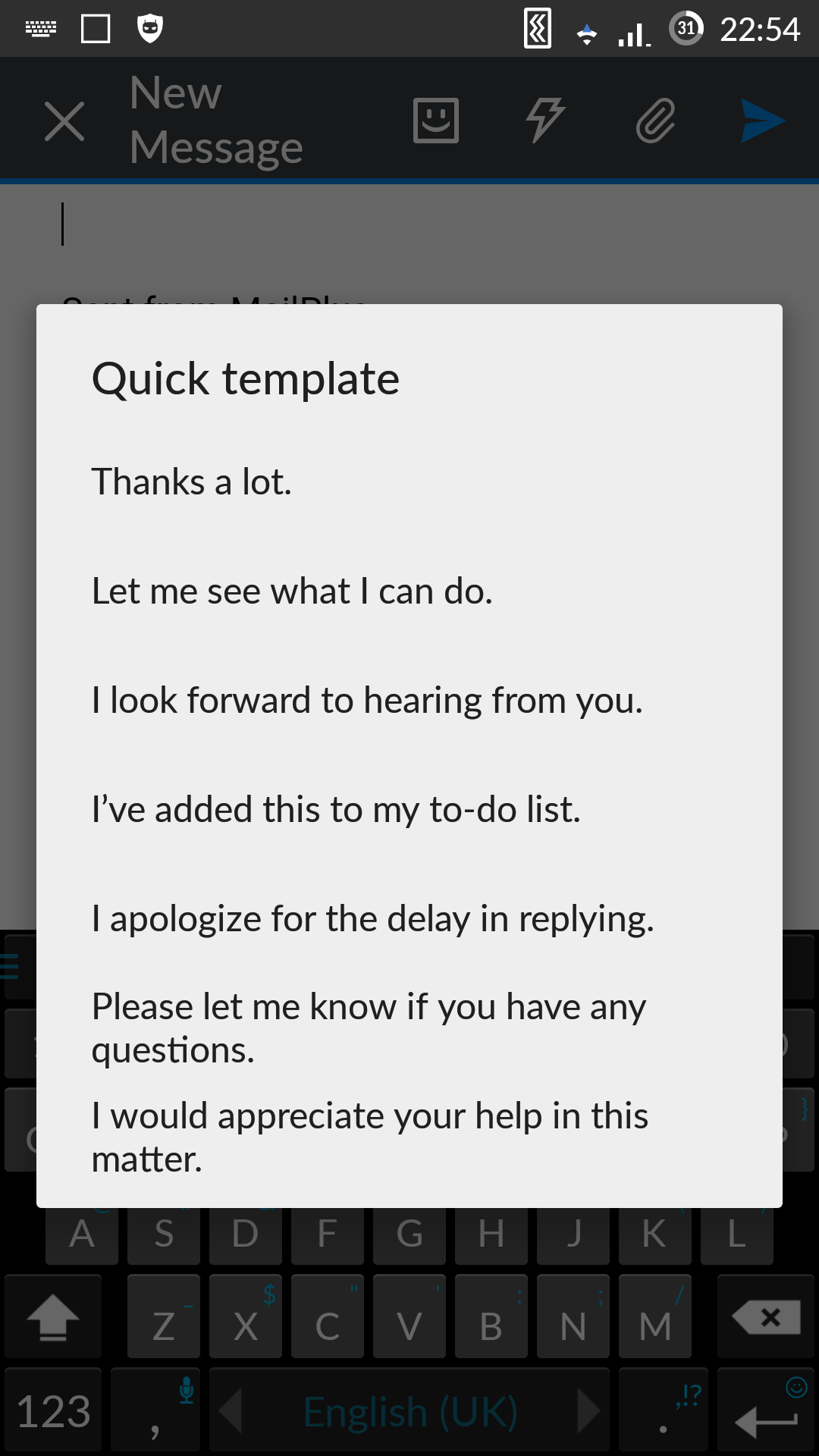Choose "Let me see what I can do."
This screenshot has height=1456, width=819.
click(x=292, y=591)
